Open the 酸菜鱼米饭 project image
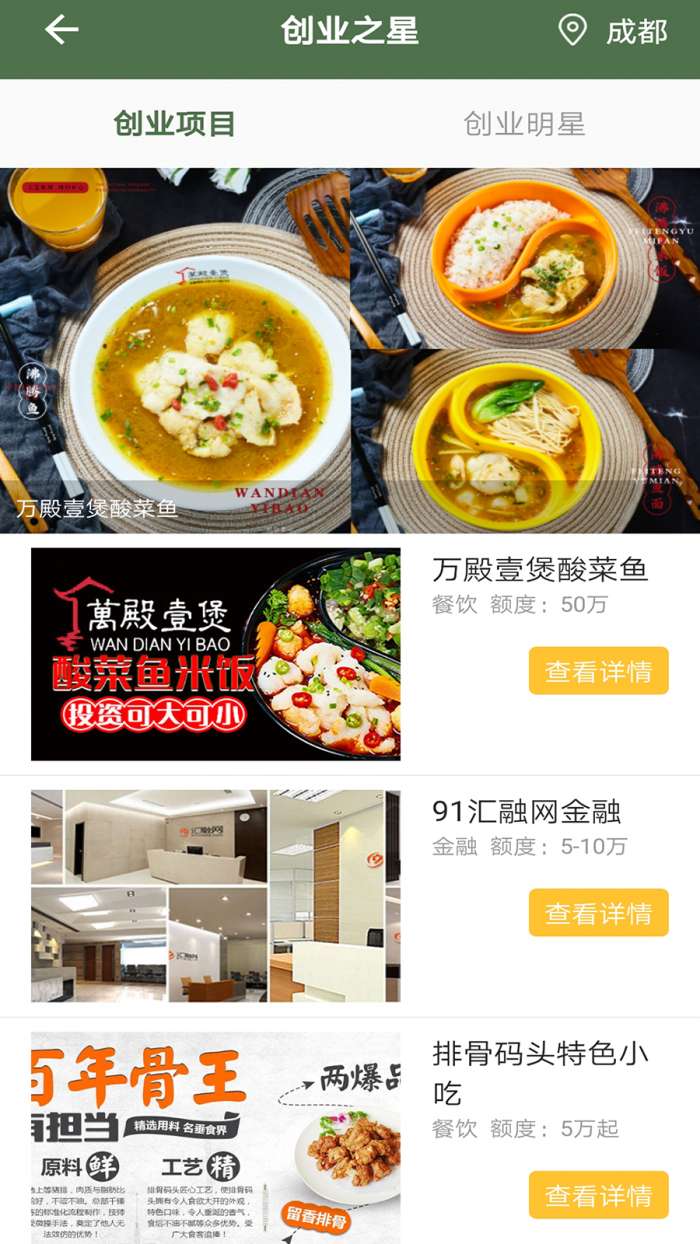 215,654
